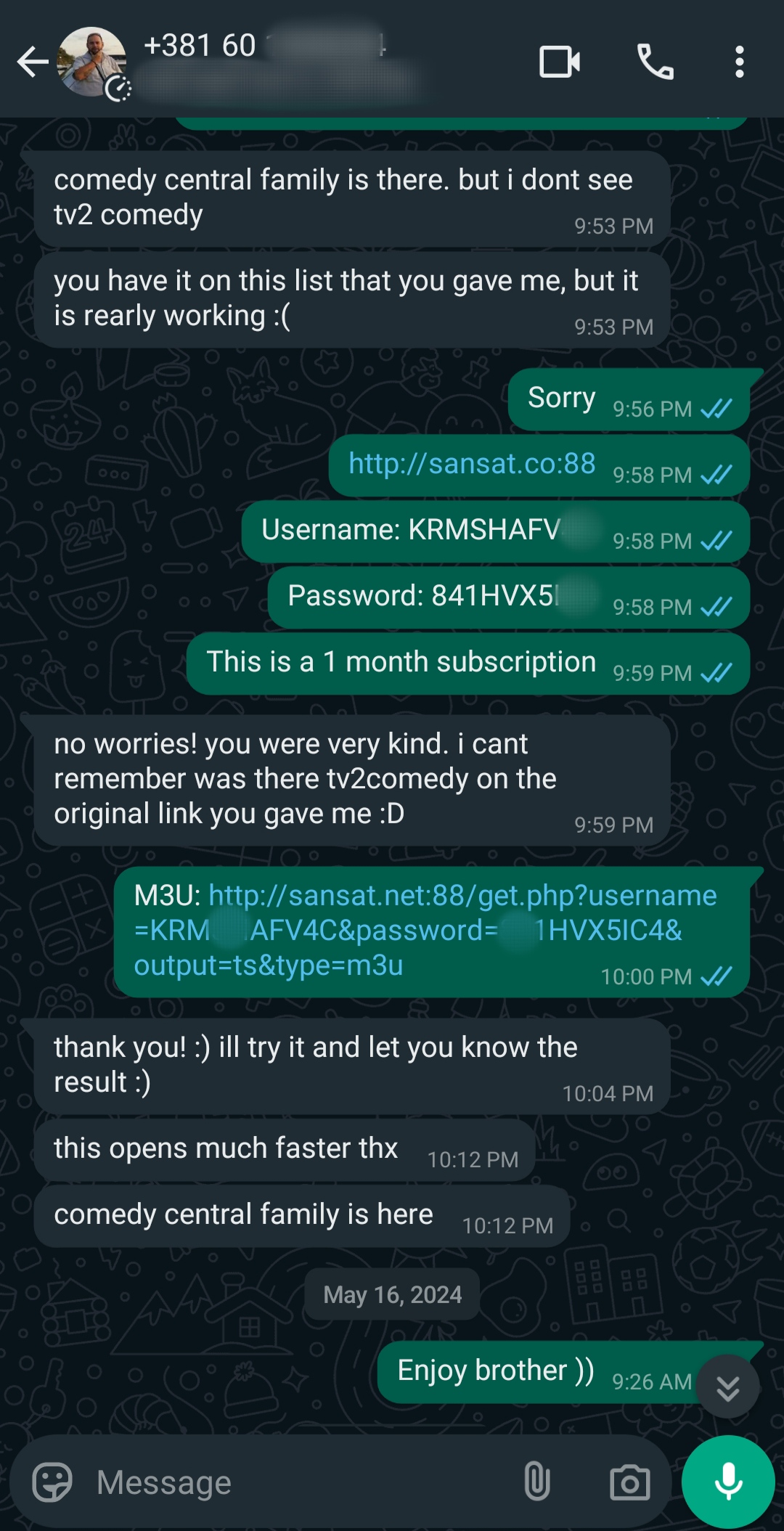The image size is (784, 1531).
Task: Open the contact's profile picture
Action: [92, 62]
